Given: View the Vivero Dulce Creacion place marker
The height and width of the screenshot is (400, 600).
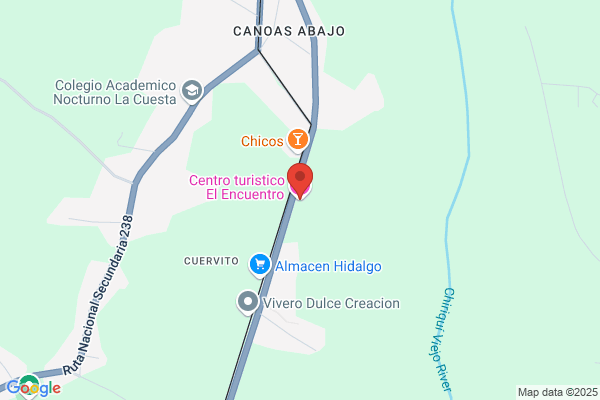Looking at the screenshot, I should pyautogui.click(x=247, y=301).
